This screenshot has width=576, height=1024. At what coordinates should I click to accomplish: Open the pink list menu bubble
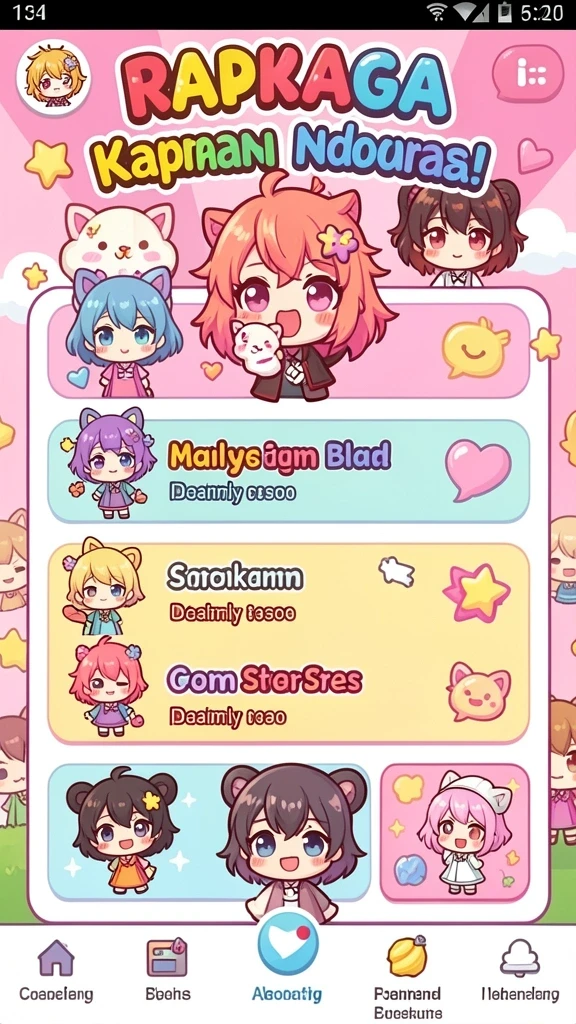528,74
